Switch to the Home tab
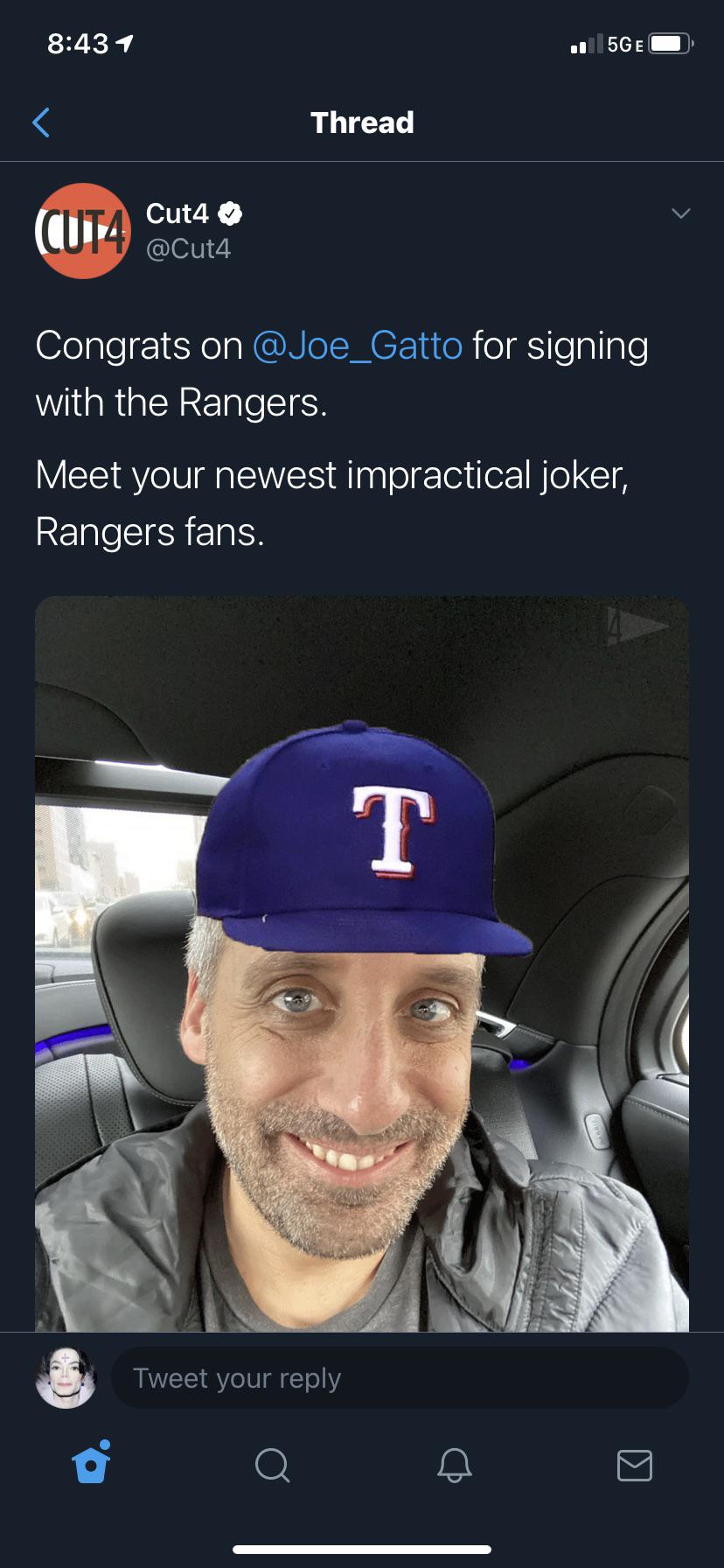The height and width of the screenshot is (1568, 724). click(x=92, y=1464)
